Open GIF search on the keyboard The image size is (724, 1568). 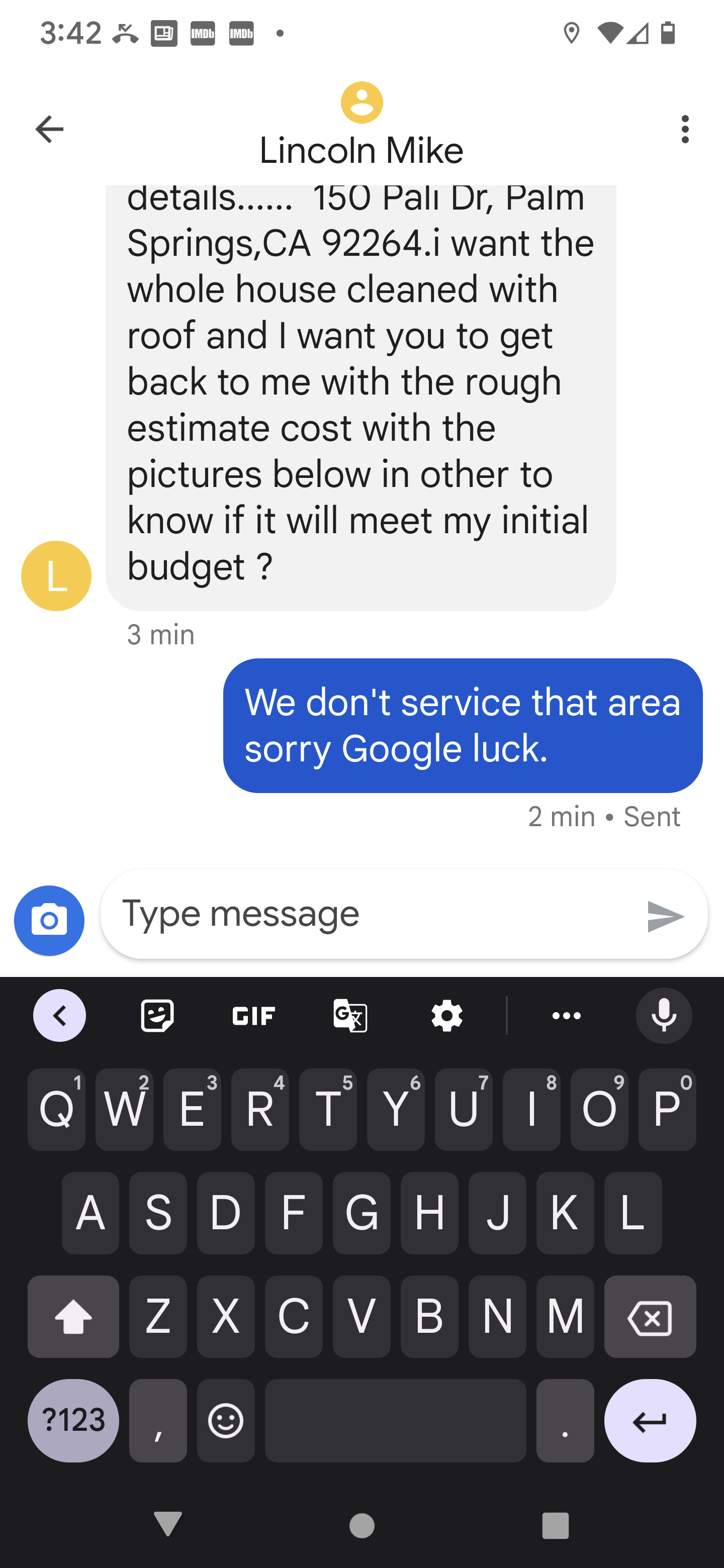point(254,1015)
